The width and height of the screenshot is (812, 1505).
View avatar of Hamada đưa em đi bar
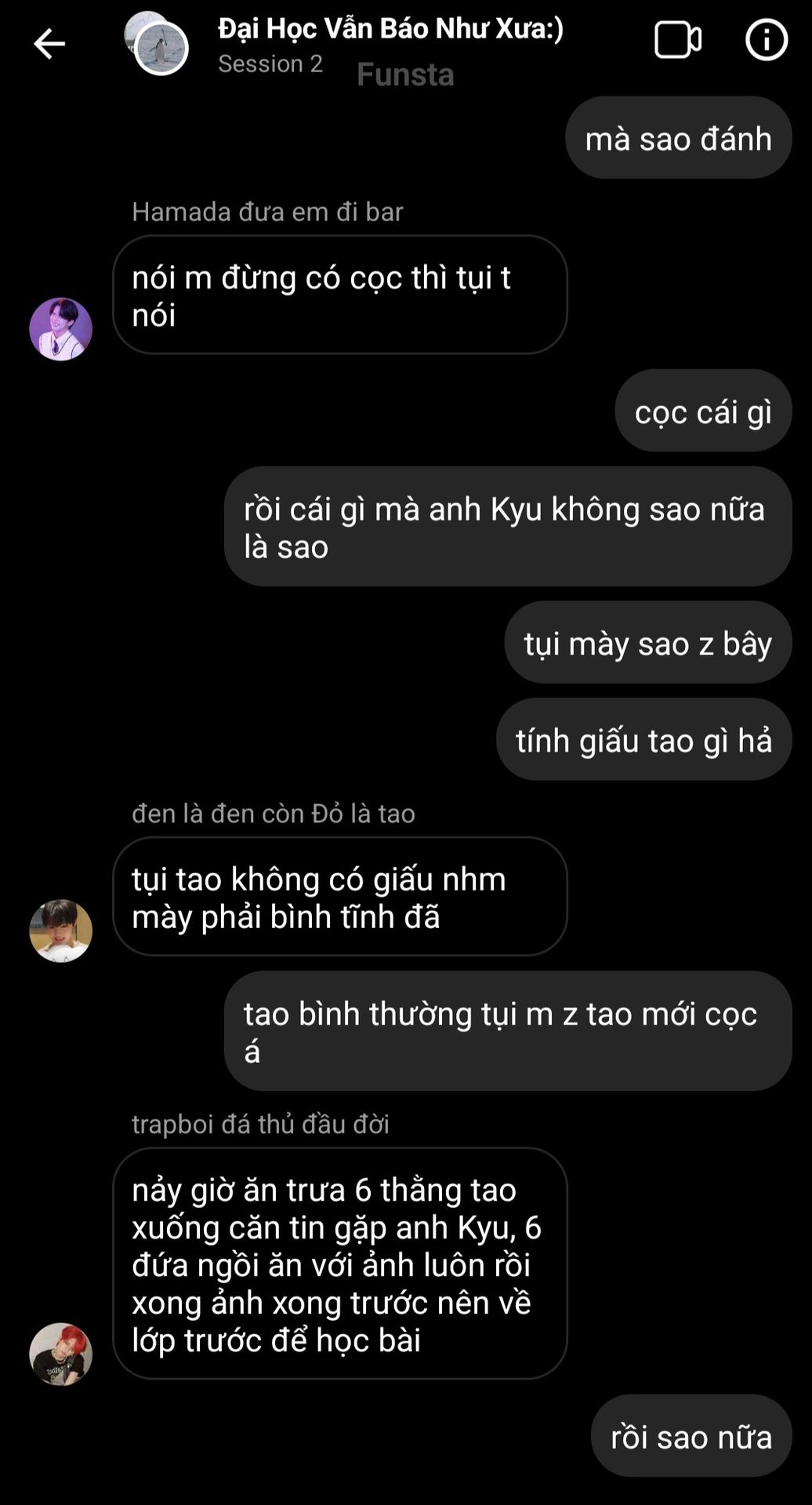coord(61,329)
